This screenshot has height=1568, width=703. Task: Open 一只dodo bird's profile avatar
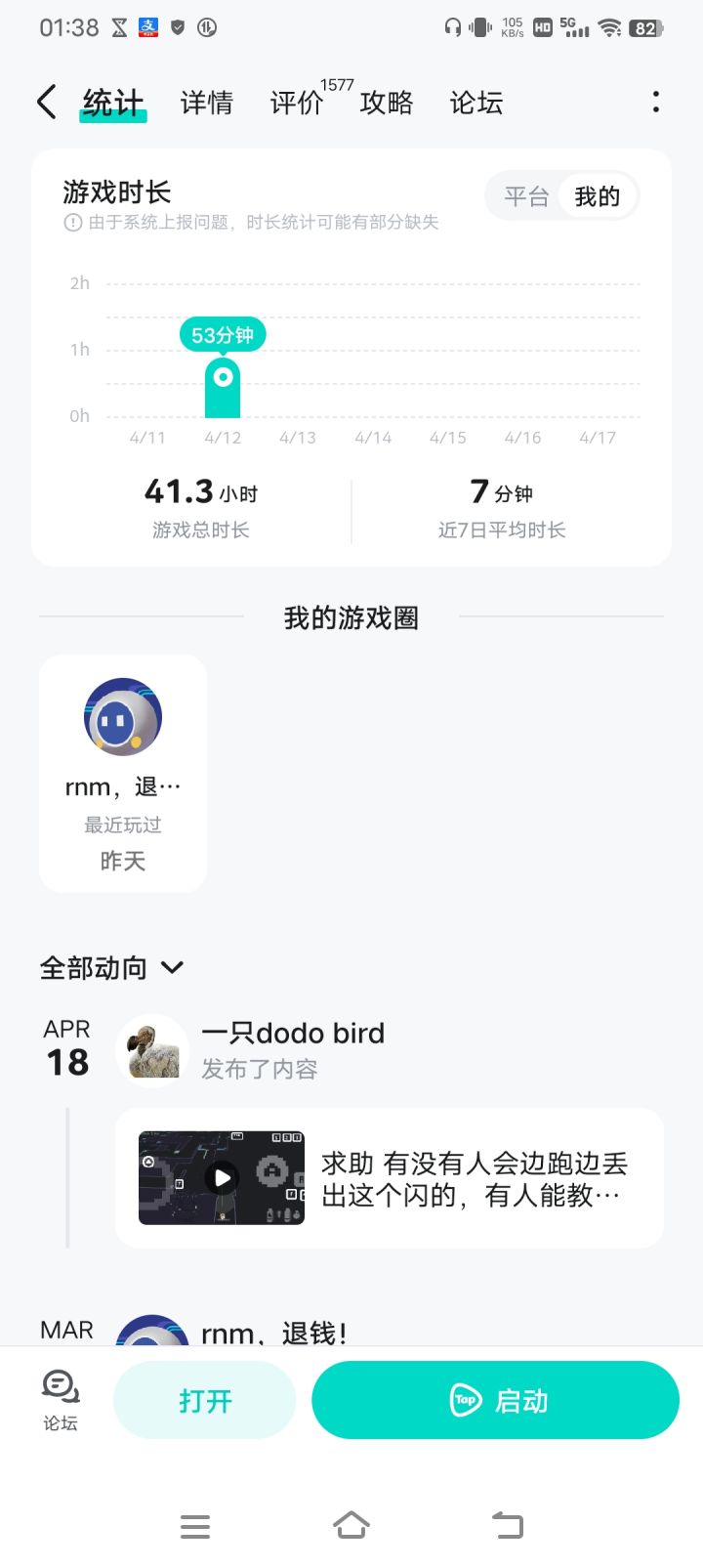(152, 1051)
